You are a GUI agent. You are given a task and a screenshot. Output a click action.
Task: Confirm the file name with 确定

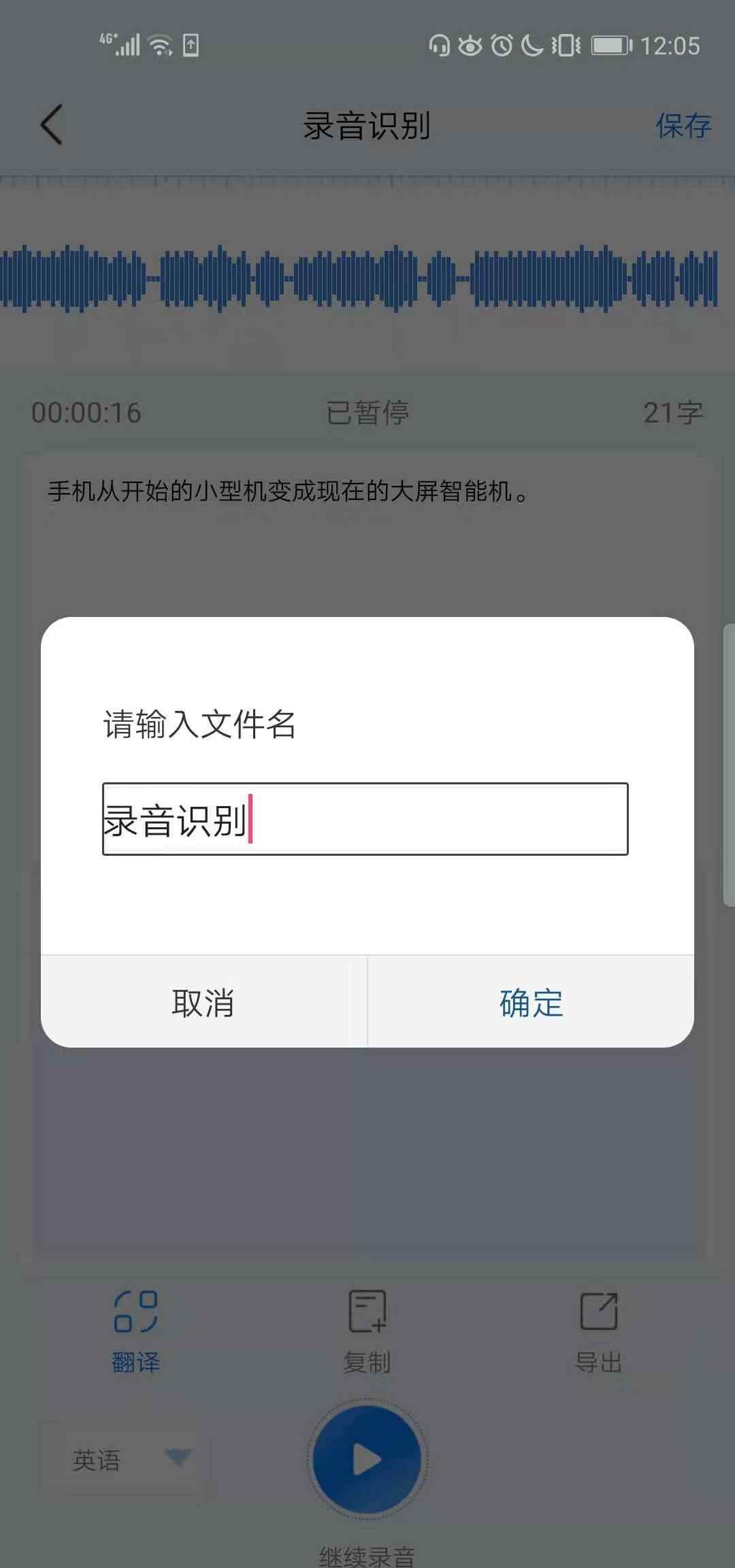(x=531, y=1002)
